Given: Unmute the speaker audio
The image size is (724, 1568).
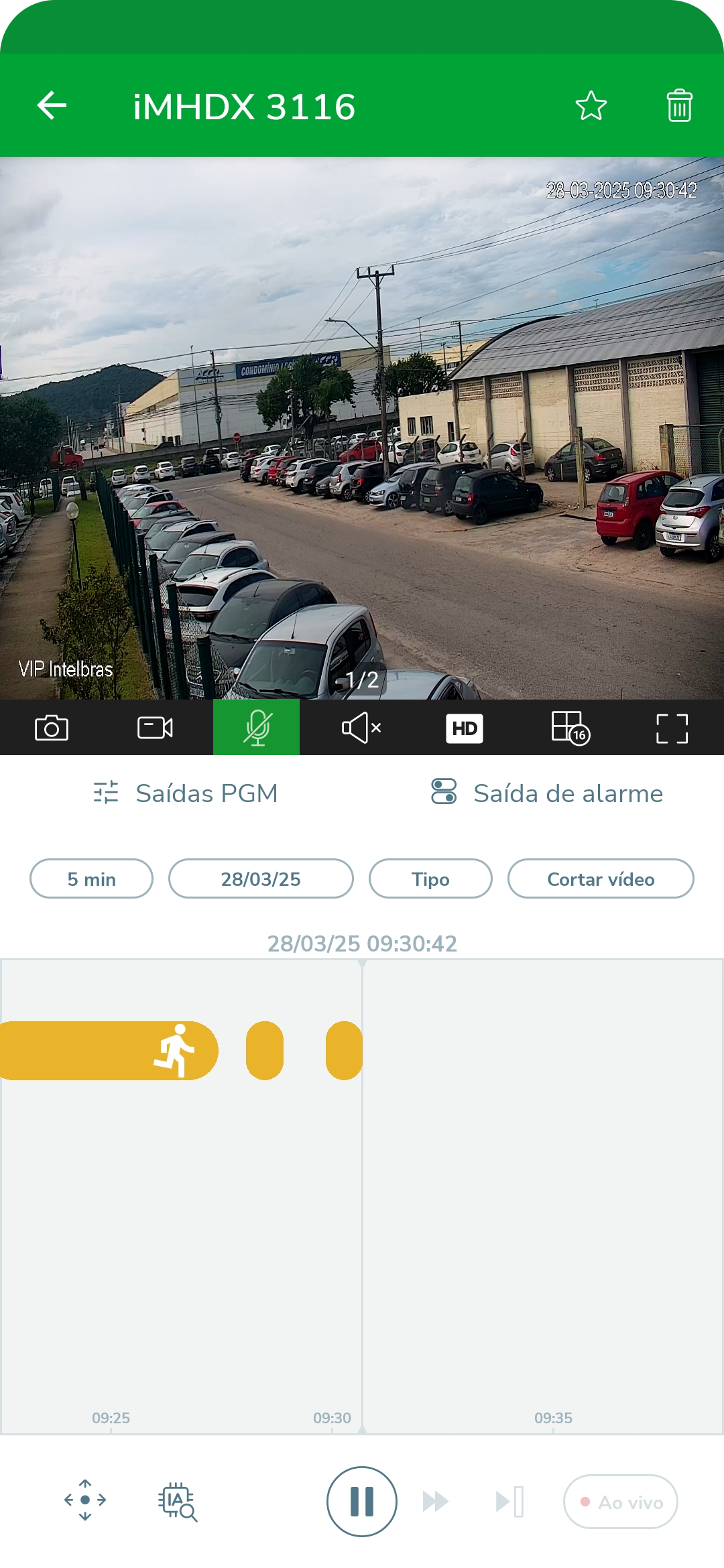Looking at the screenshot, I should click(x=361, y=728).
